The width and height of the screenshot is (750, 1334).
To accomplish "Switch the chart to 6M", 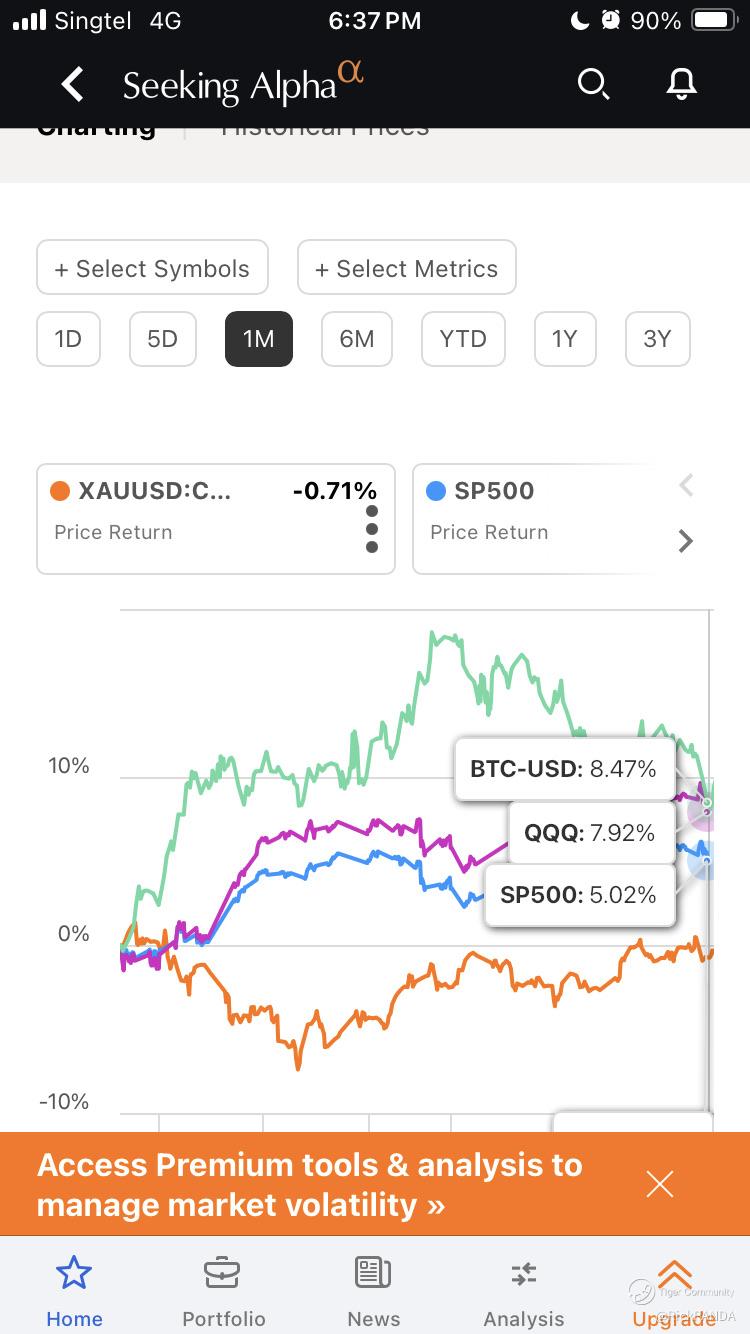I will 357,339.
